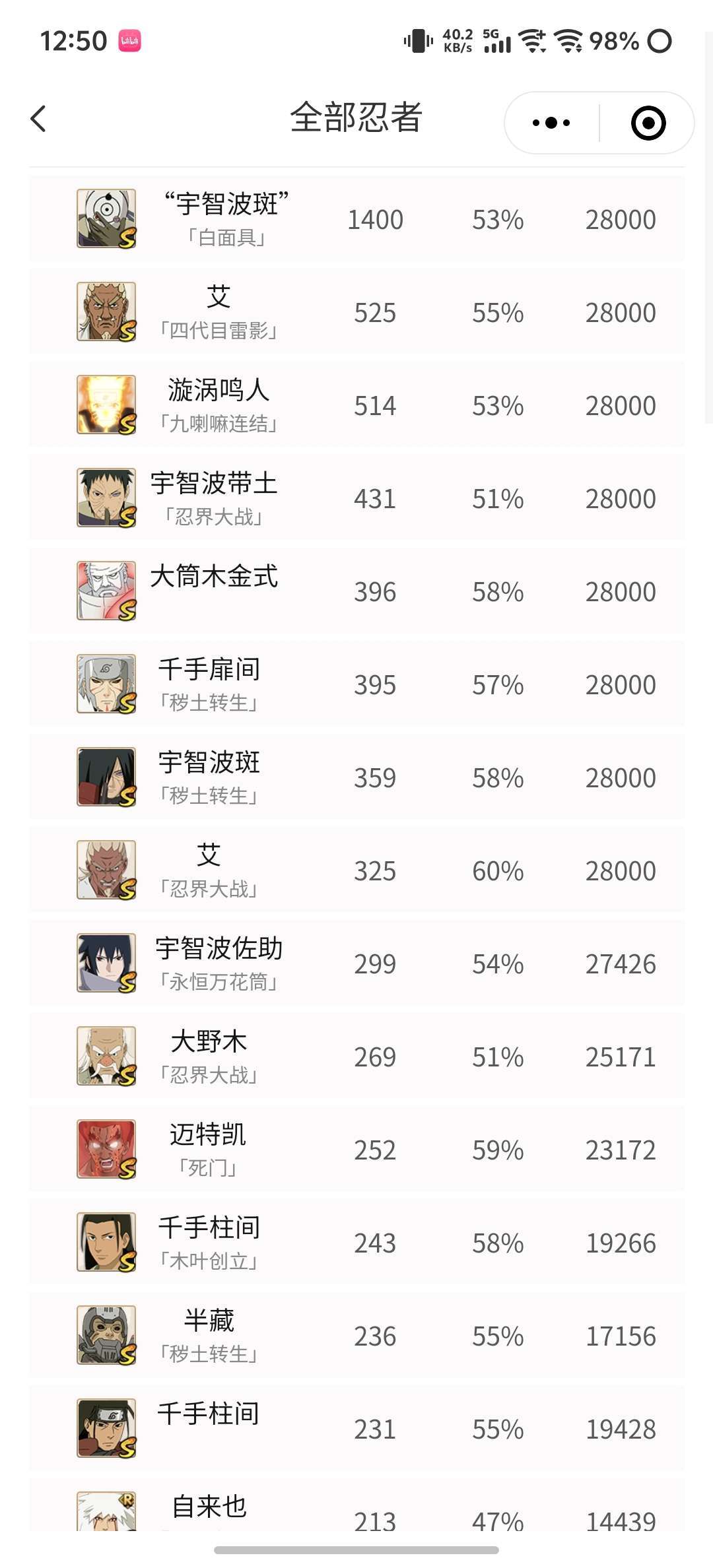Open the 艾「四代目雷影」 row
Viewport: 713px width, 1568px height.
click(x=356, y=311)
